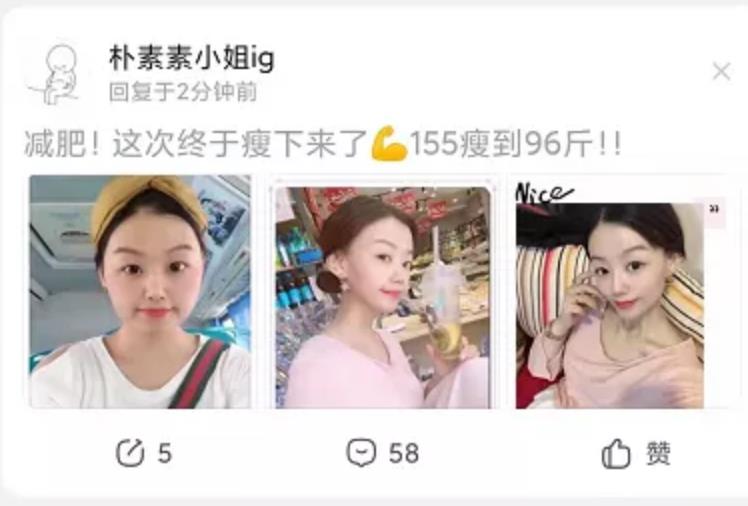Open the photo with the yellow headband
This screenshot has width=748, height=506.
click(x=139, y=291)
